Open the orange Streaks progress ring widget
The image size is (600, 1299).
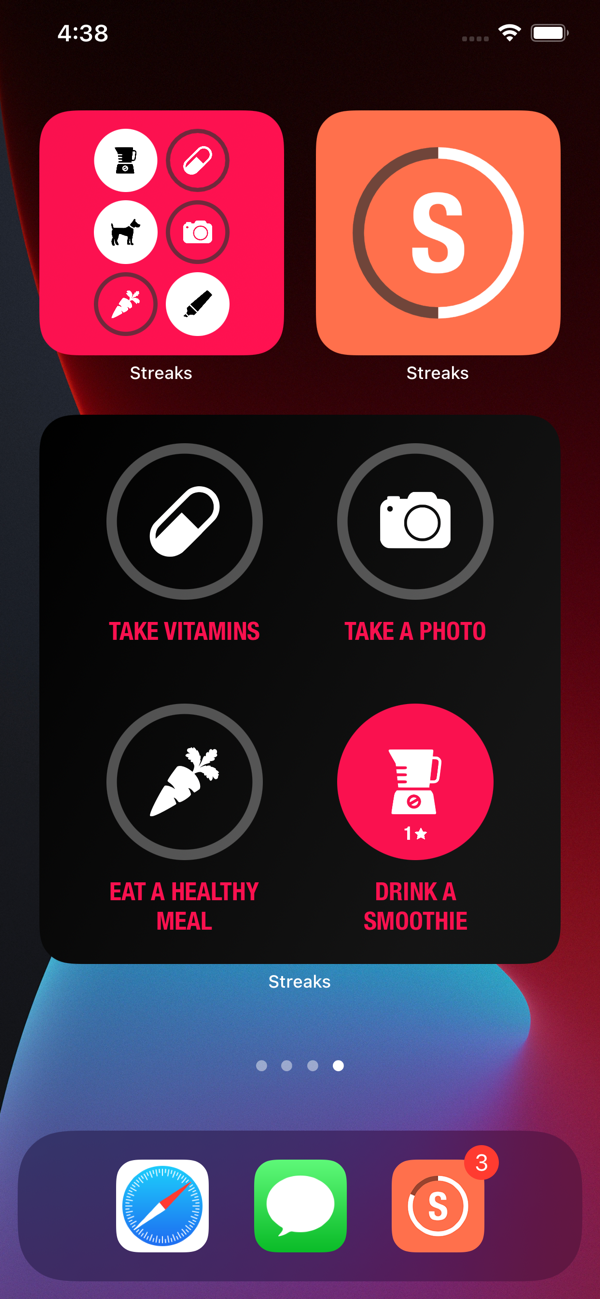[438, 233]
